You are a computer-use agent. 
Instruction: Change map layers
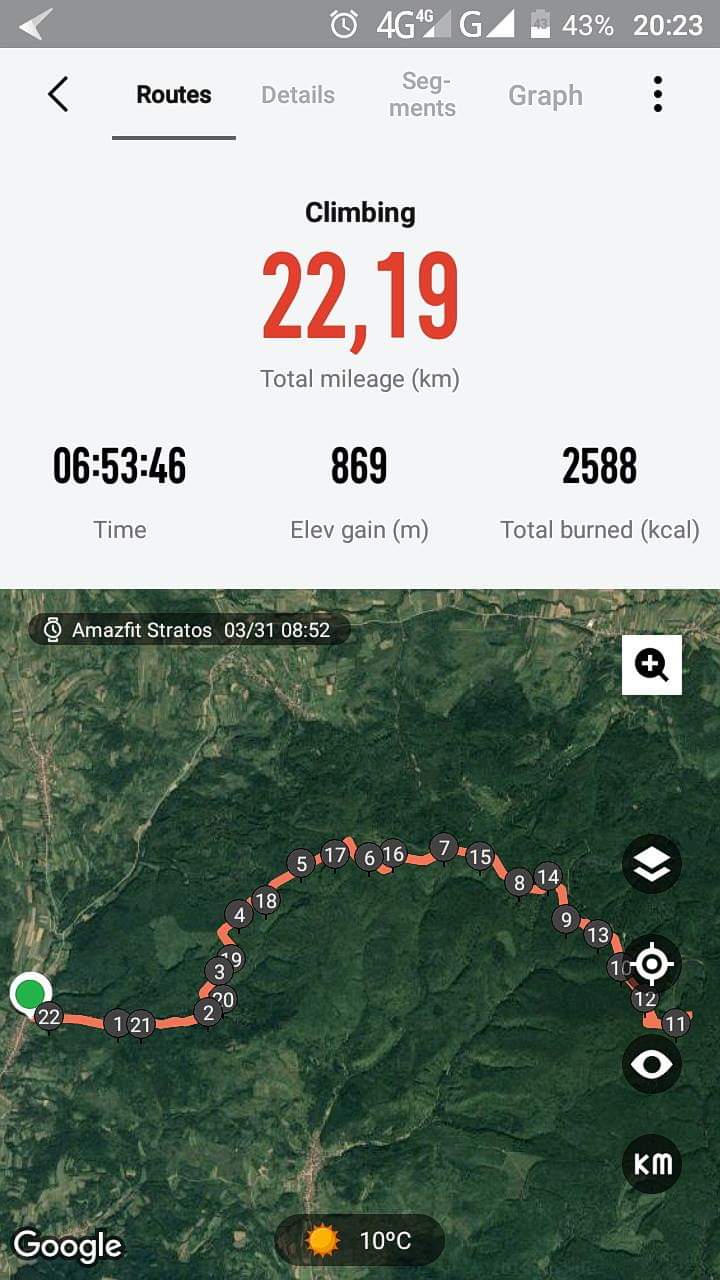652,864
